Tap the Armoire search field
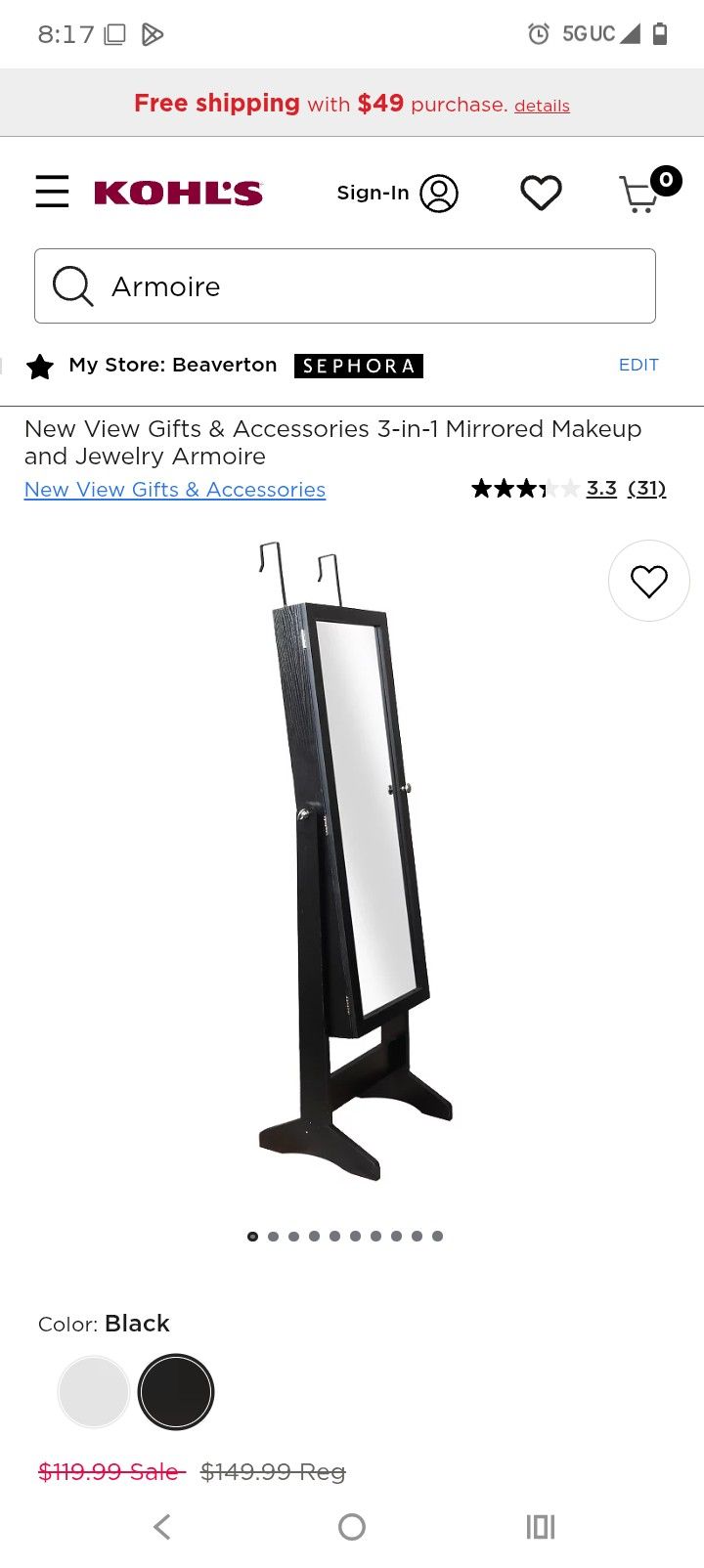Image resolution: width=704 pixels, height=1568 pixels. coord(344,286)
